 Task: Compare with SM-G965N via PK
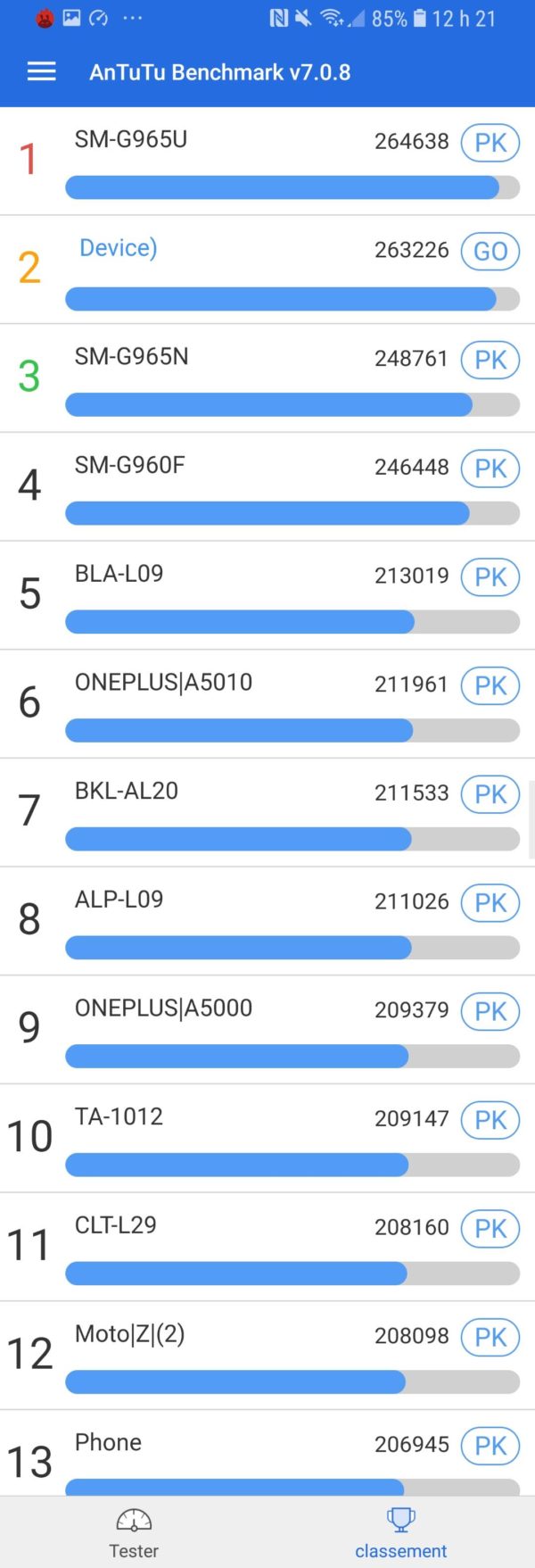click(490, 360)
